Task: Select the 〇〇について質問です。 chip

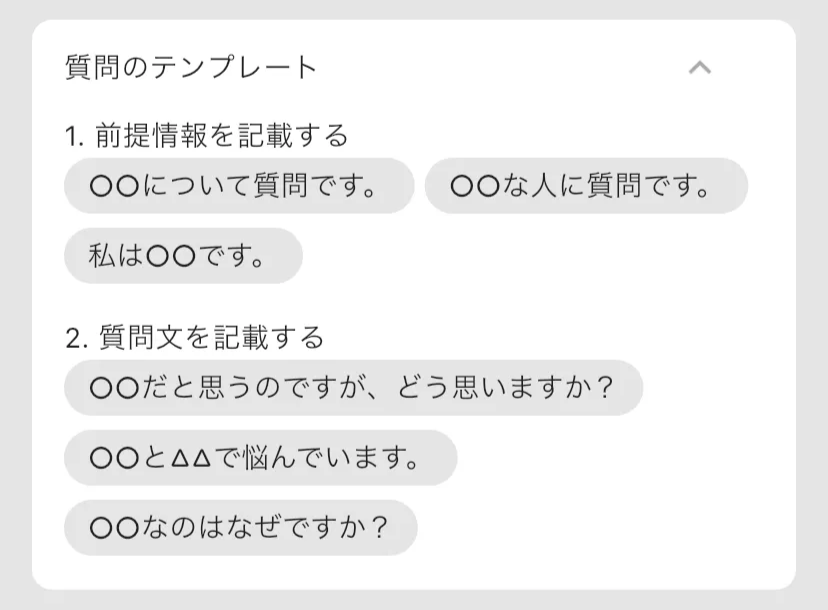Action: [239, 186]
